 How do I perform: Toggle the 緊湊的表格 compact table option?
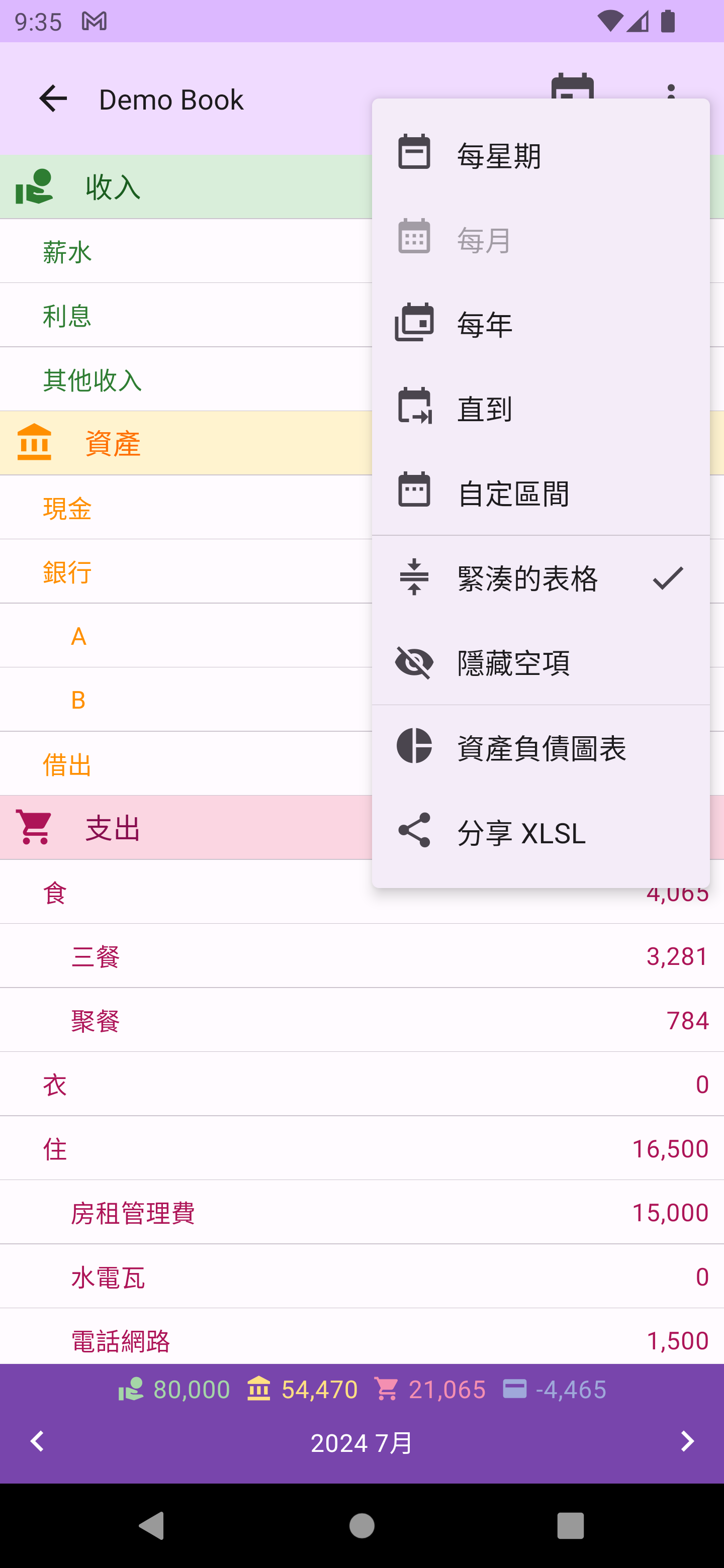[540, 577]
